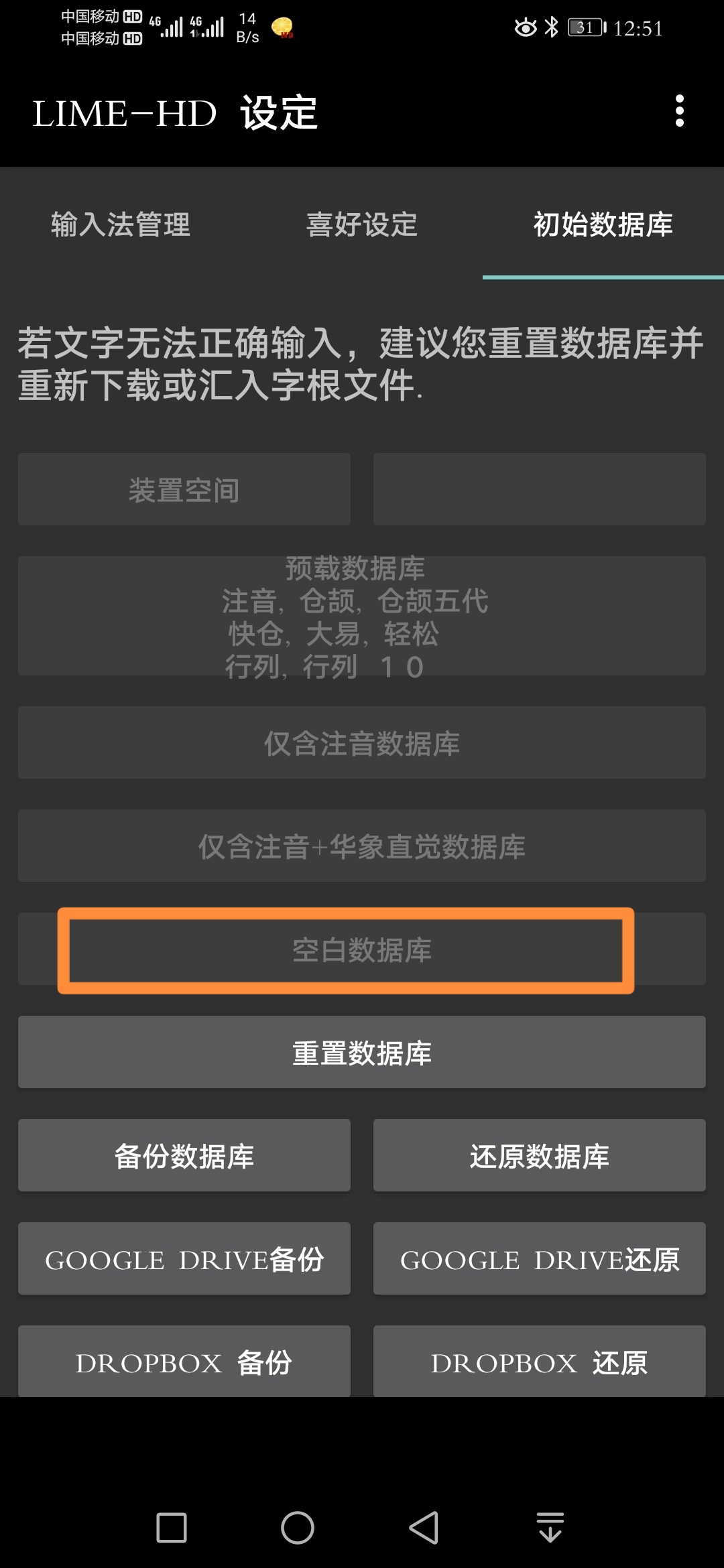Tap the 装置空间 button
Screen dimensions: 724x1568
184,490
